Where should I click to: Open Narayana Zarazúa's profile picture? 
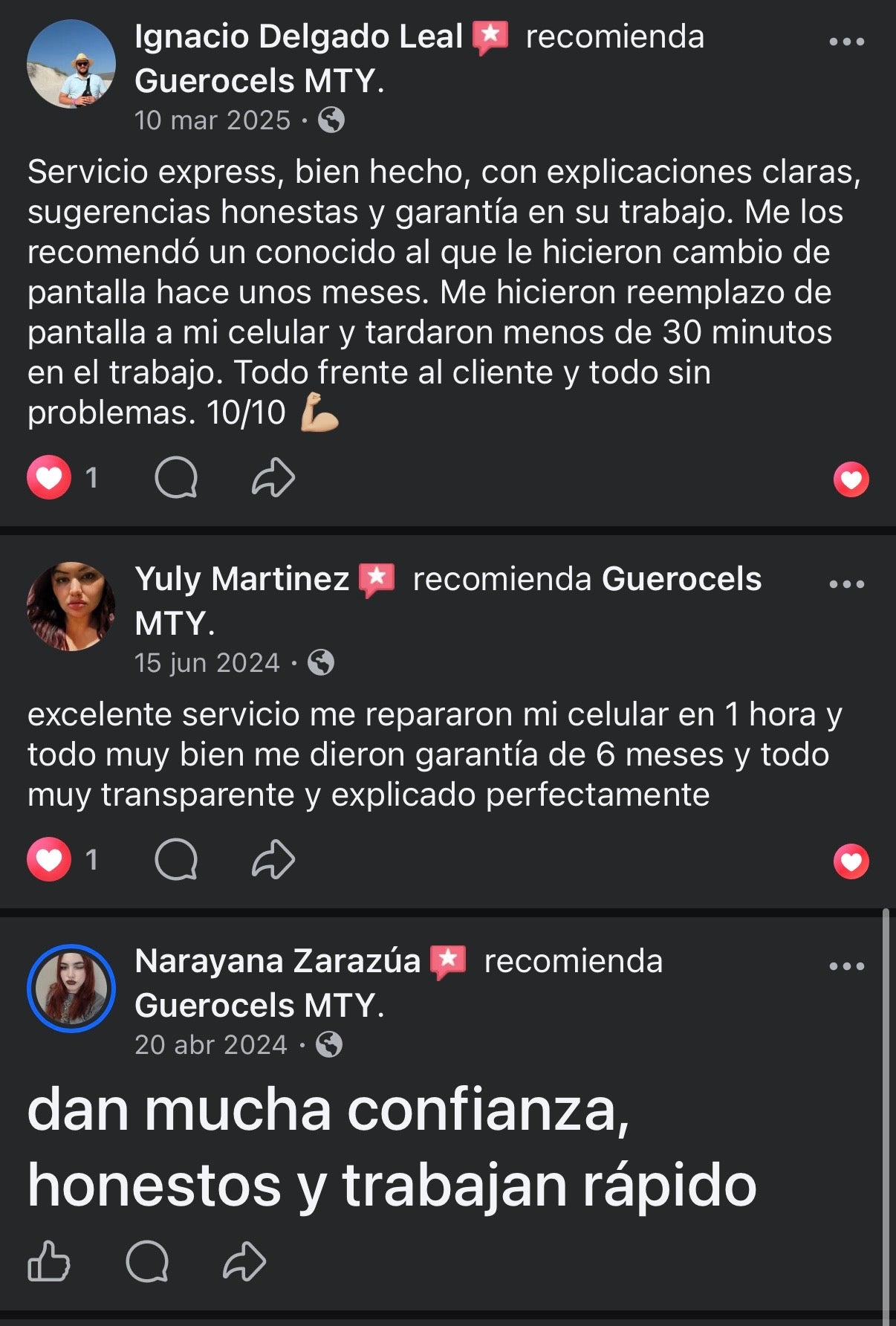[71, 989]
